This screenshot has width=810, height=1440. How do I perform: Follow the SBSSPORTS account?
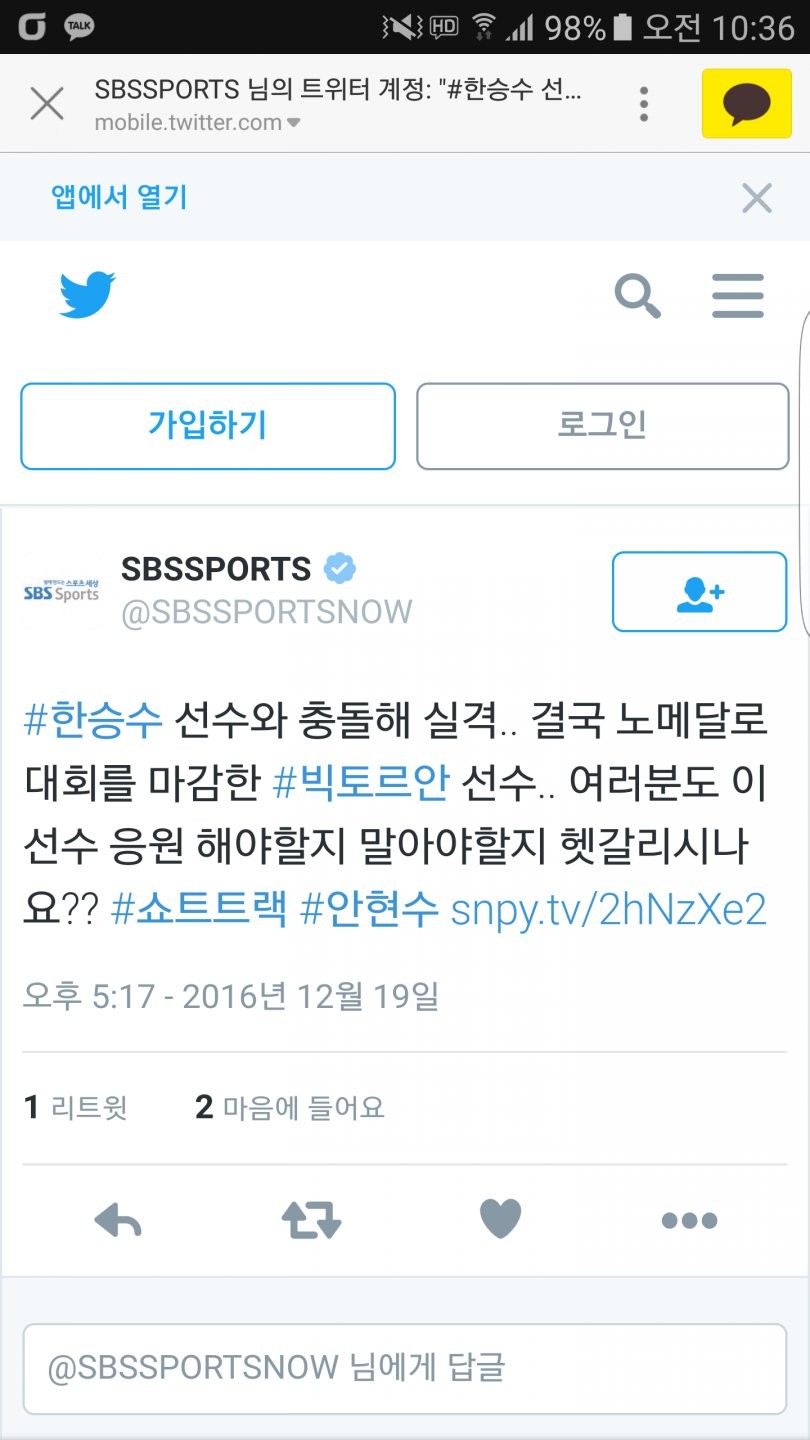699,592
